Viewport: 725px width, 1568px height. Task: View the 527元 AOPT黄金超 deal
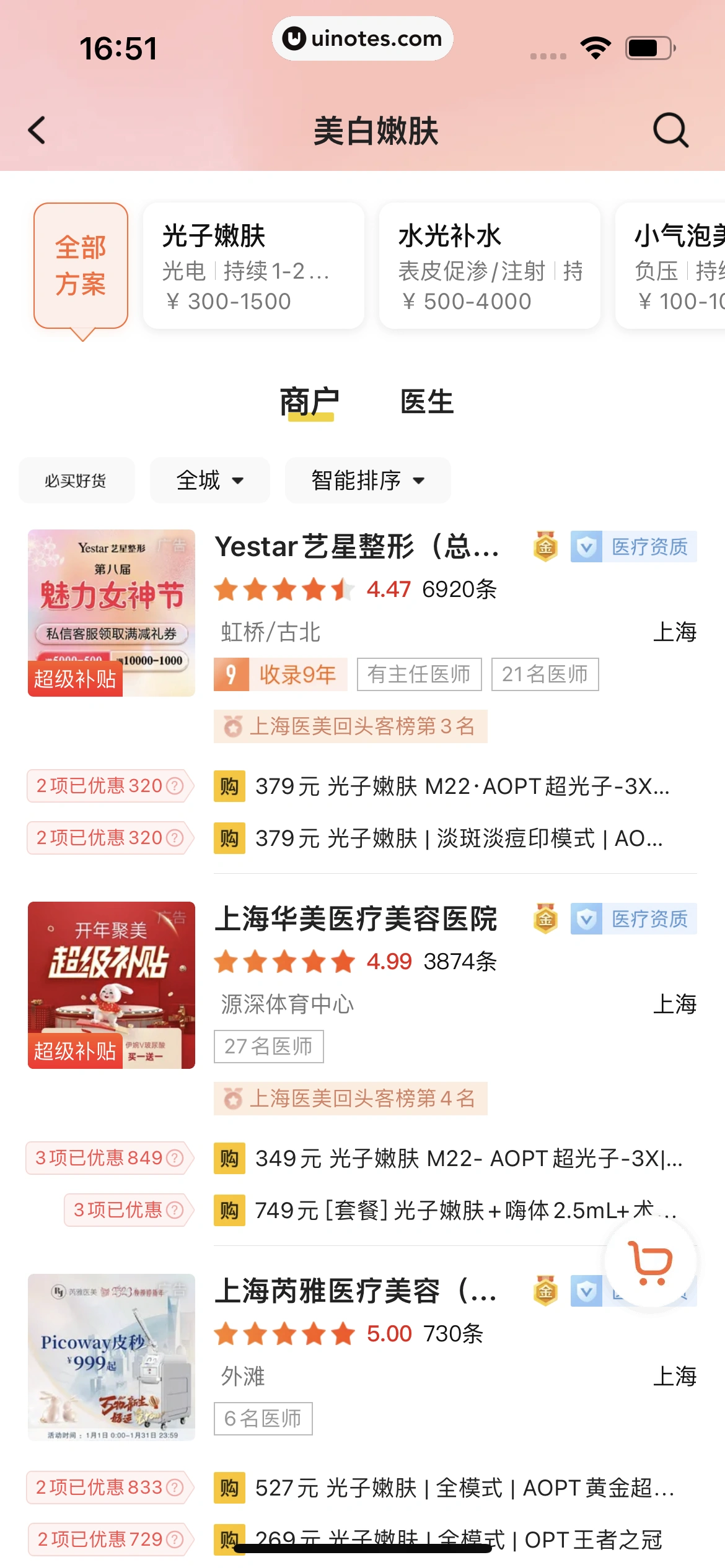464,1488
